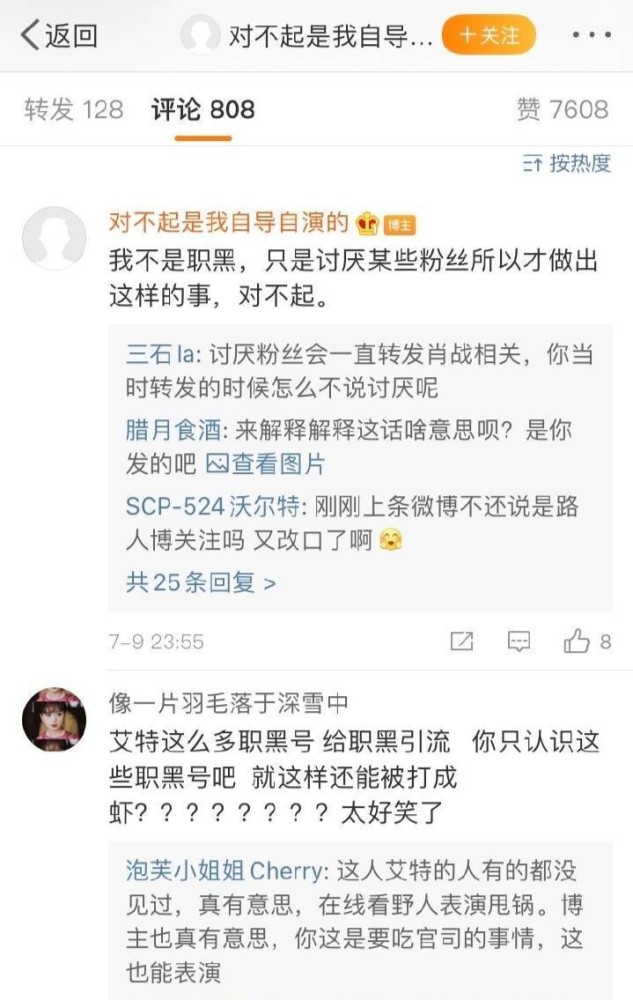Repost the blogger's 7-9 23:55 comment
The width and height of the screenshot is (633, 1000).
(x=461, y=641)
